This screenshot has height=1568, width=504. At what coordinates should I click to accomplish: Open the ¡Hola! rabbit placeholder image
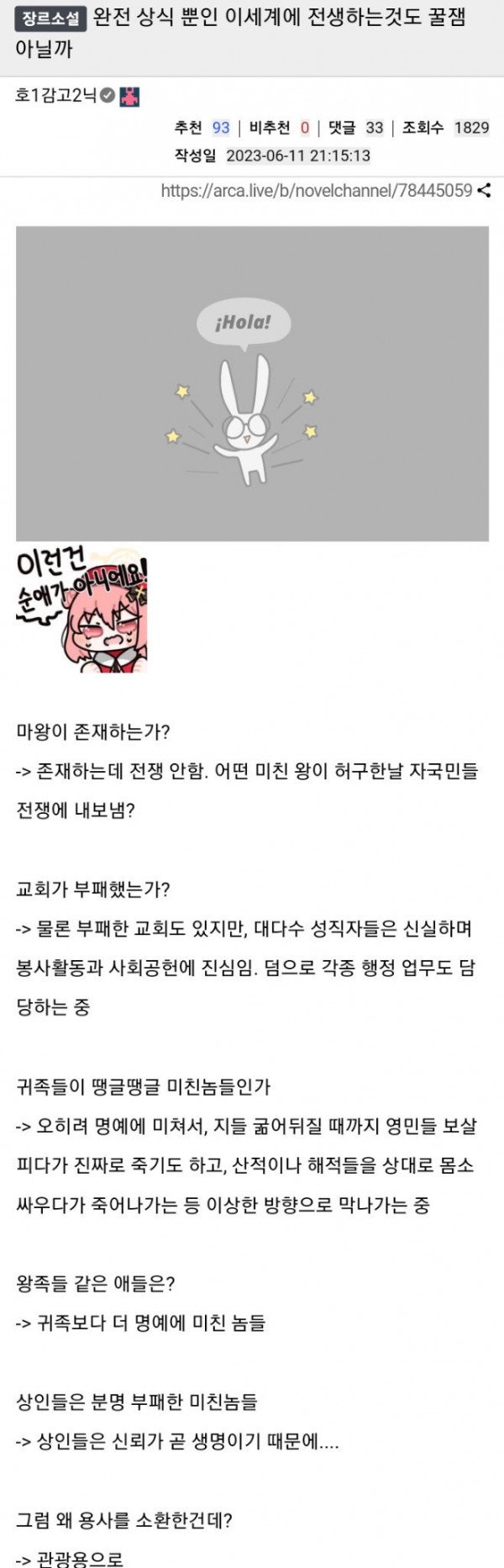click(252, 383)
